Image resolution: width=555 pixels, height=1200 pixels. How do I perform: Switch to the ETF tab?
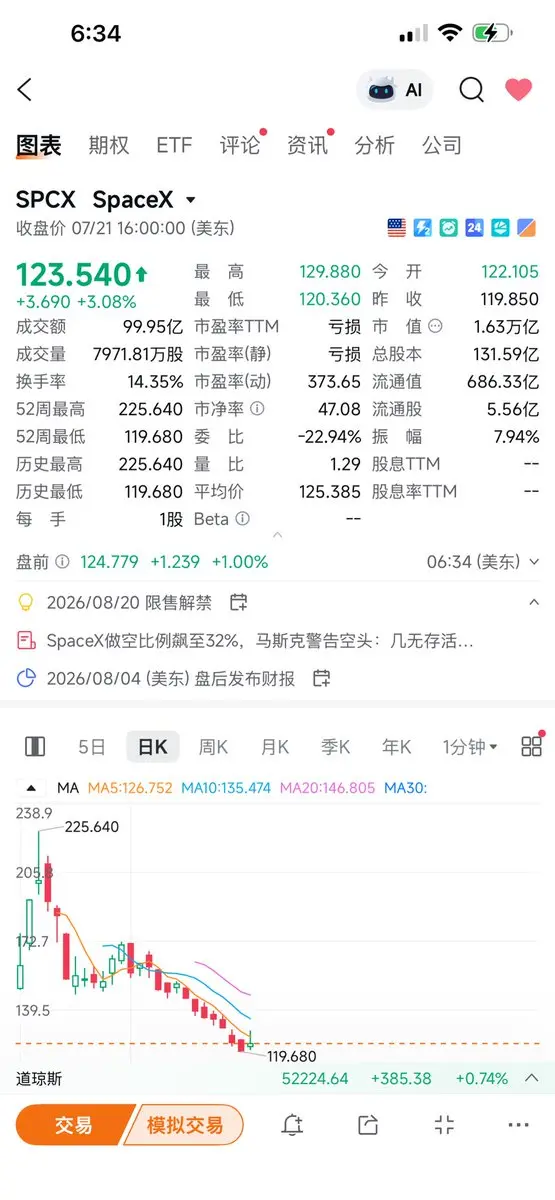(x=174, y=145)
